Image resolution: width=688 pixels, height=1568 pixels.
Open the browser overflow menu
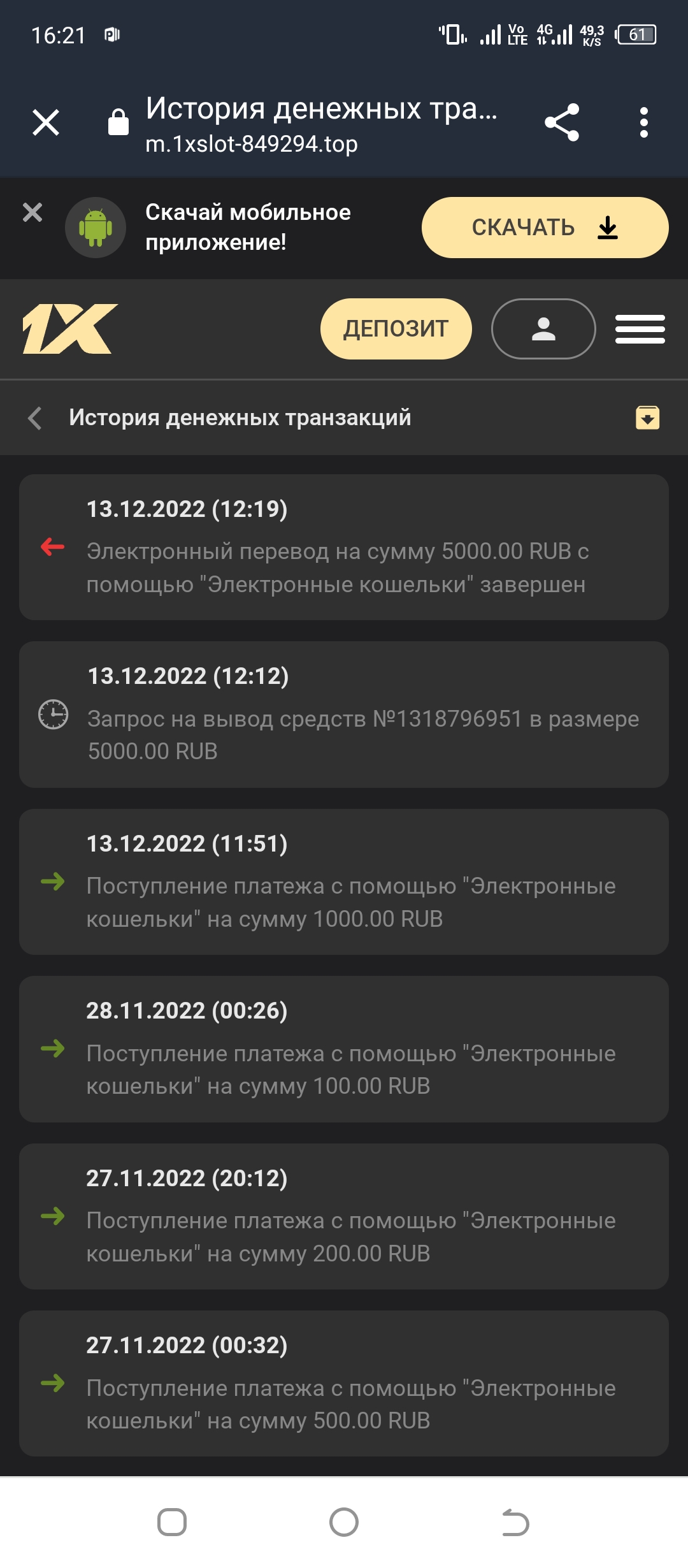tap(644, 122)
